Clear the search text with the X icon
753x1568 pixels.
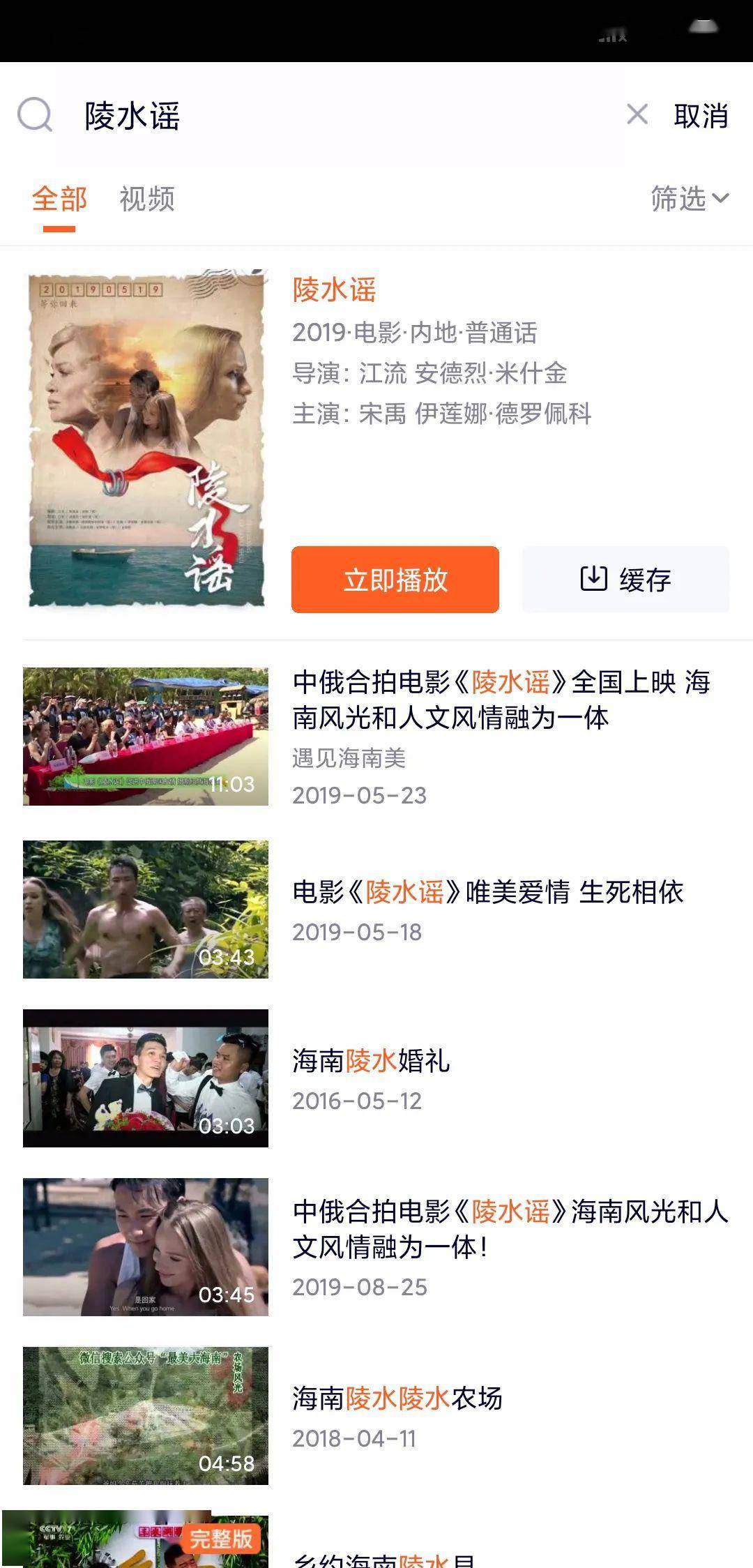pyautogui.click(x=637, y=114)
